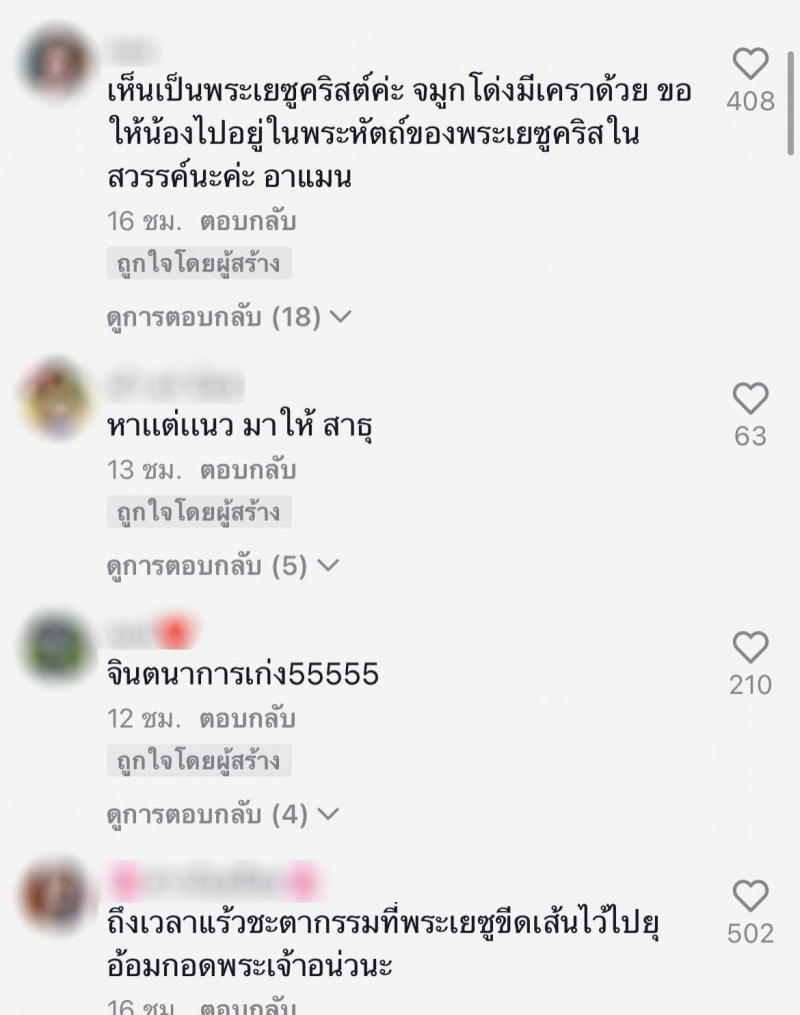Screen dimensions: 800x1015
Task: Open avatar of 'จินตนาการเก่ง55555' commenter
Action: pyautogui.click(x=57, y=646)
